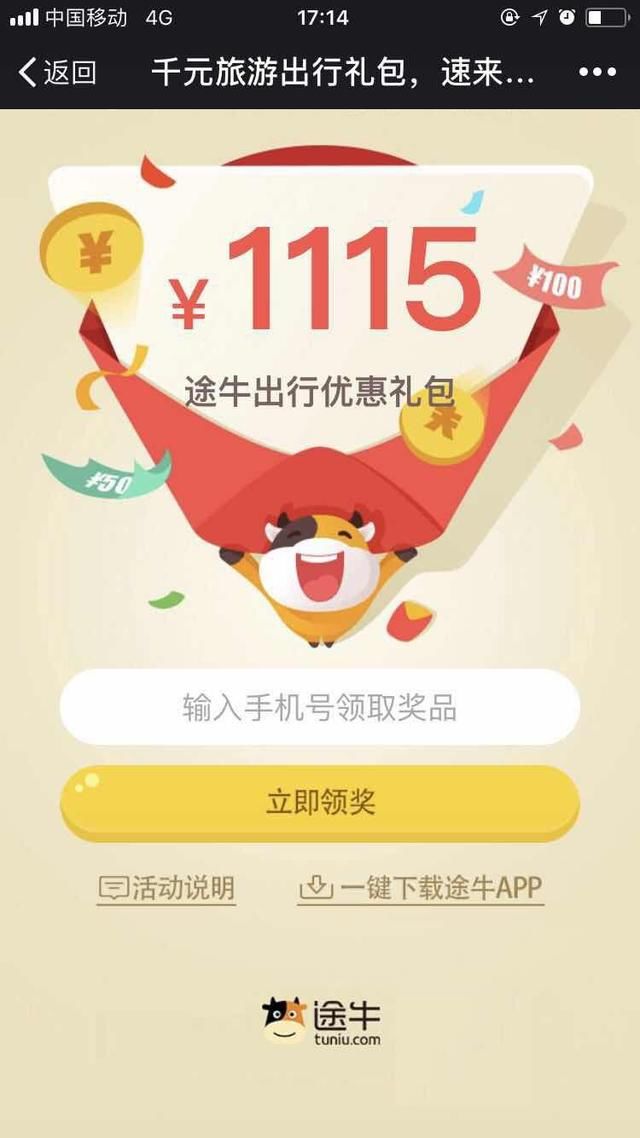The image size is (640, 1138).
Task: Open the 活动说明 link
Action: (x=167, y=887)
